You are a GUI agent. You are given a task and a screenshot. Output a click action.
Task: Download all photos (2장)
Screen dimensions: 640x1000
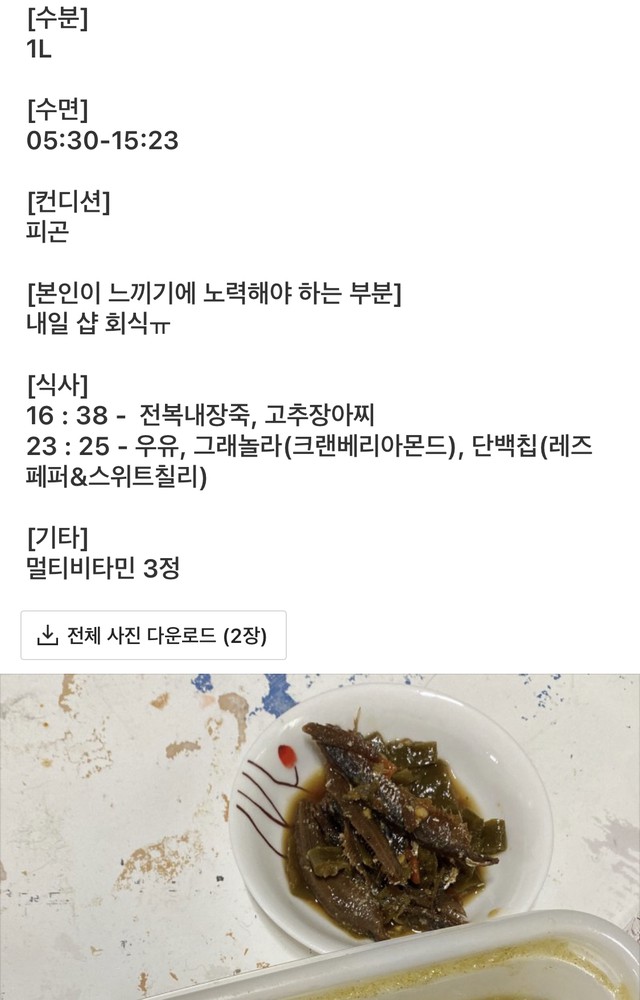coord(153,635)
